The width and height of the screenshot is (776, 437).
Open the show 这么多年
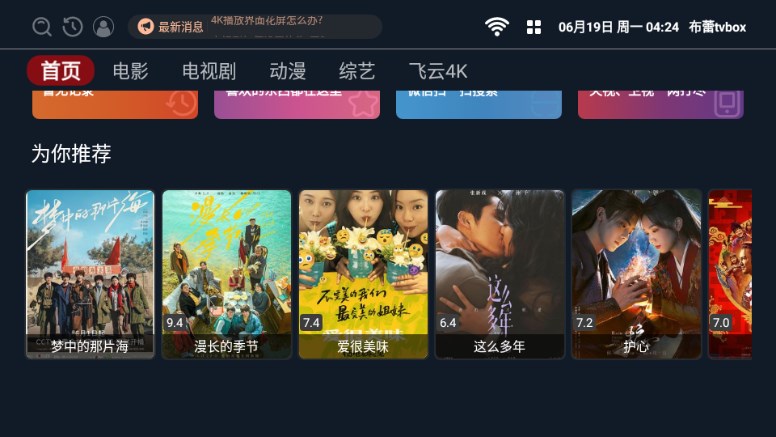(x=499, y=274)
